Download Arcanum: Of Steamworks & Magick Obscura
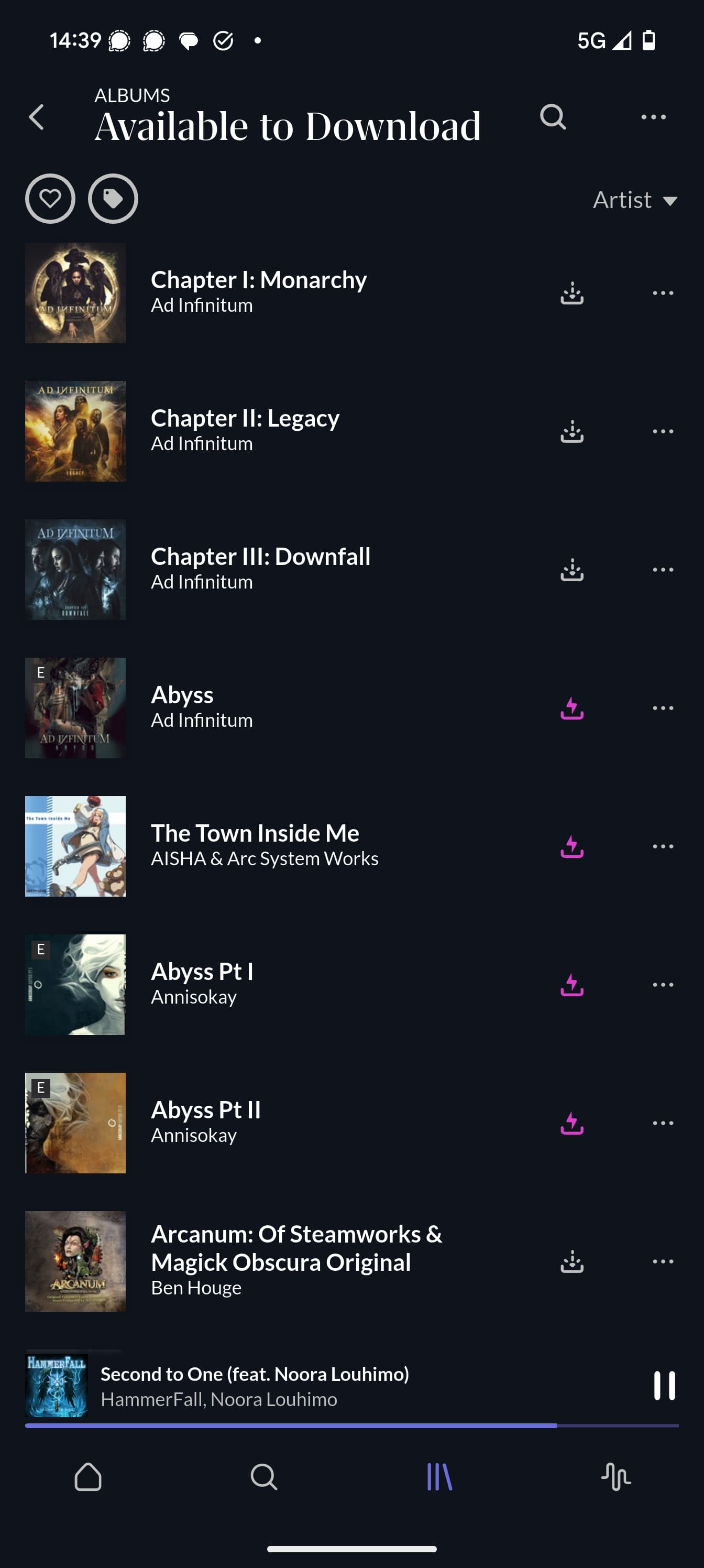Screen dimensions: 704x1568 [x=571, y=1260]
